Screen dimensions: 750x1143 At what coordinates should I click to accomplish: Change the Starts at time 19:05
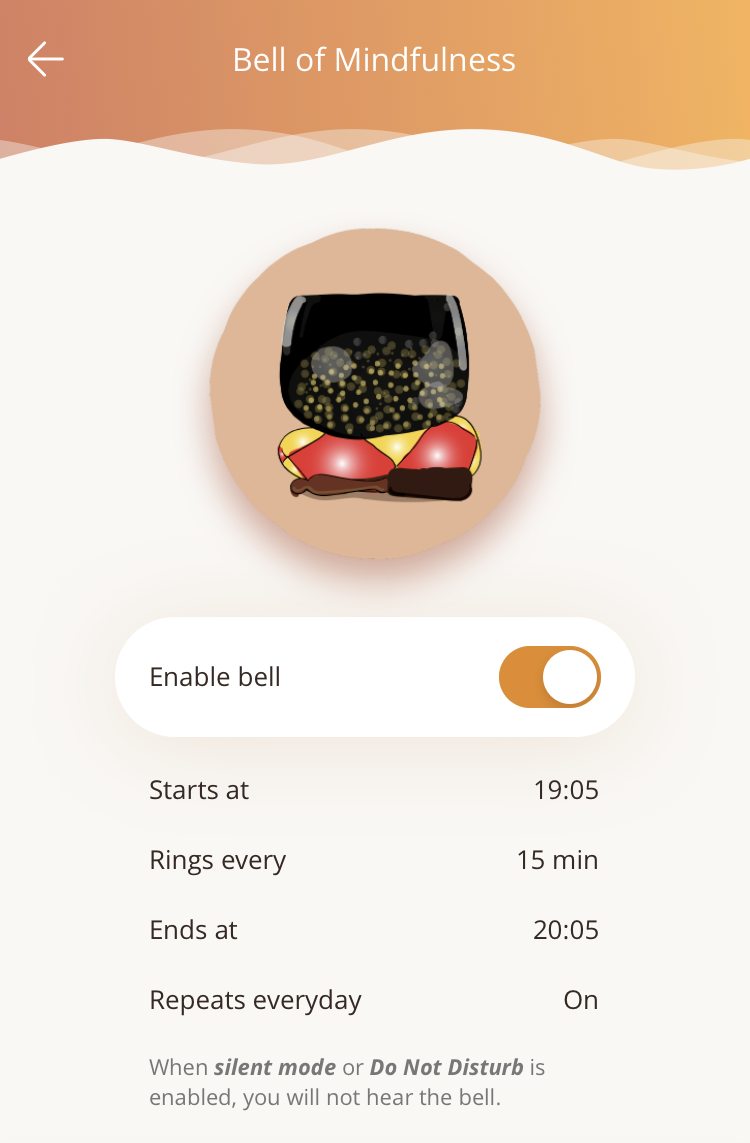[x=374, y=789]
